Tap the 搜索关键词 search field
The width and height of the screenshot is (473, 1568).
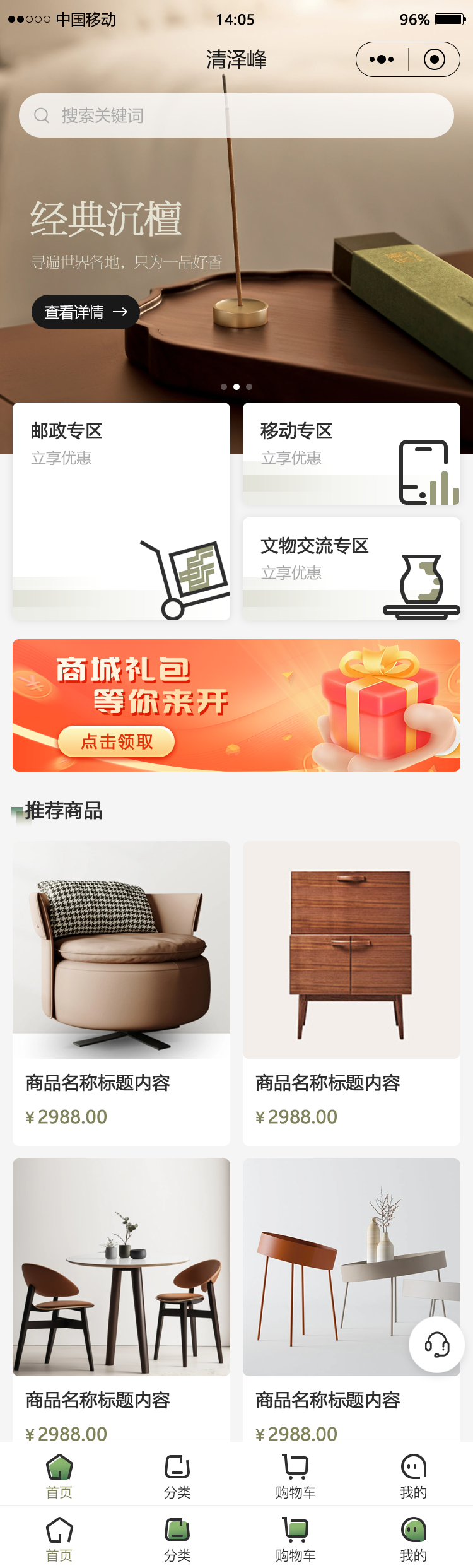(237, 115)
